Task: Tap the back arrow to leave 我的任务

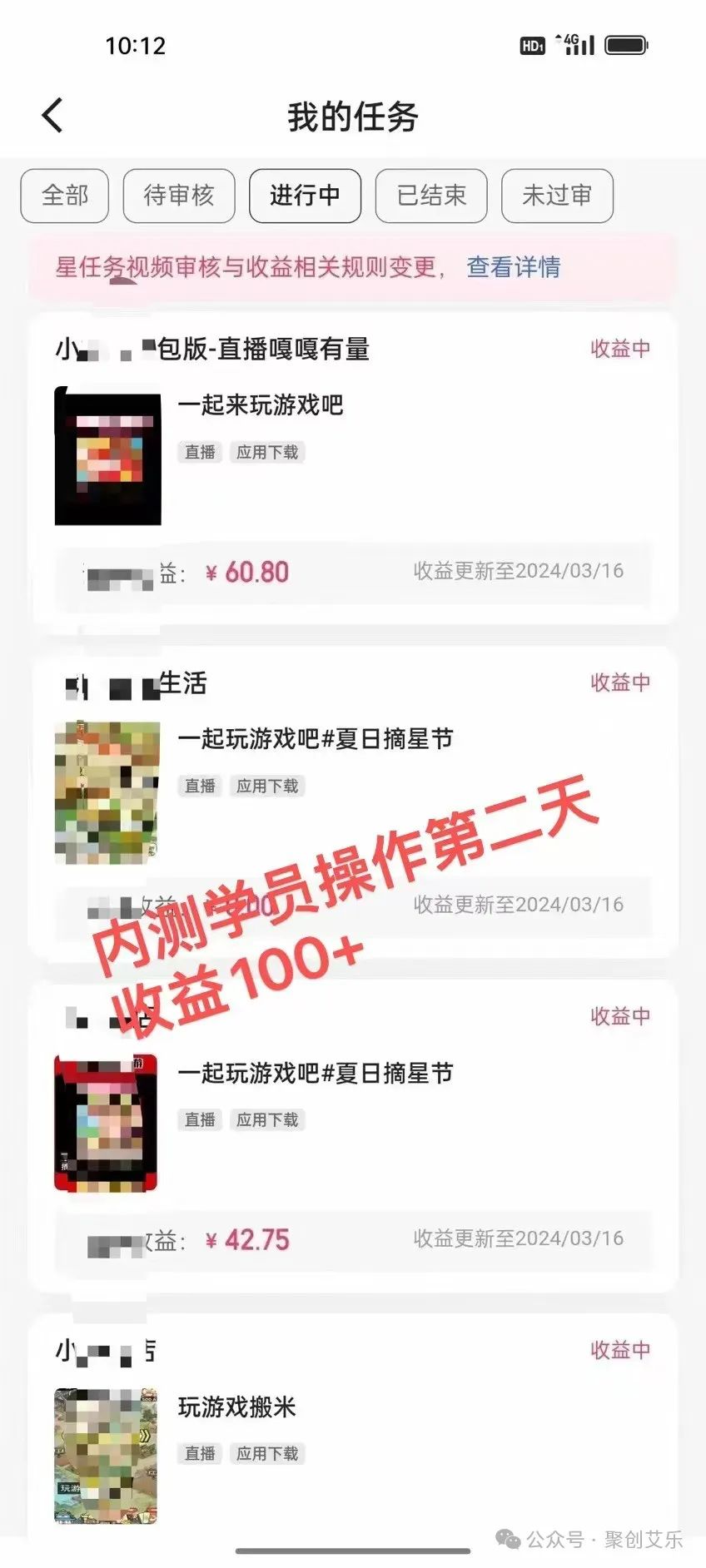Action: [x=52, y=116]
